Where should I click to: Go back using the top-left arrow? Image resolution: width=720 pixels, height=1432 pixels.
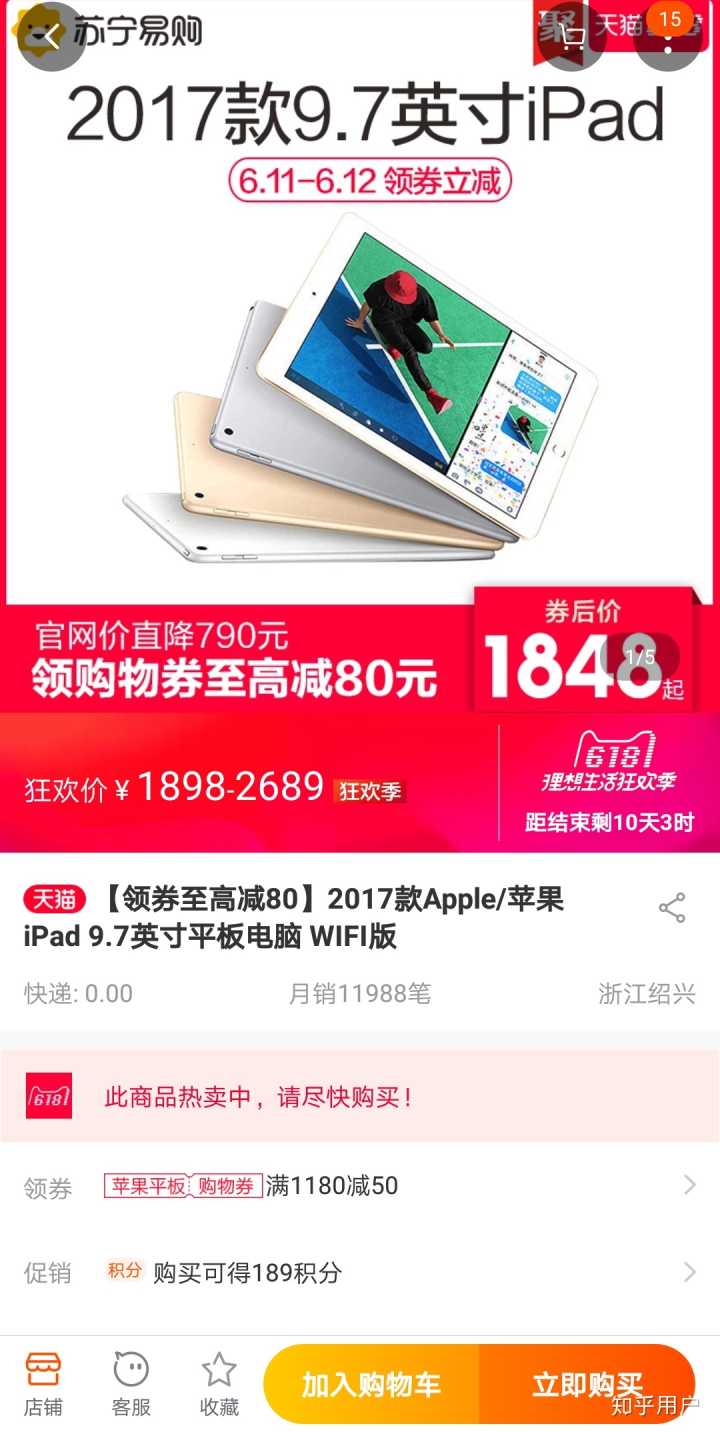click(x=50, y=37)
